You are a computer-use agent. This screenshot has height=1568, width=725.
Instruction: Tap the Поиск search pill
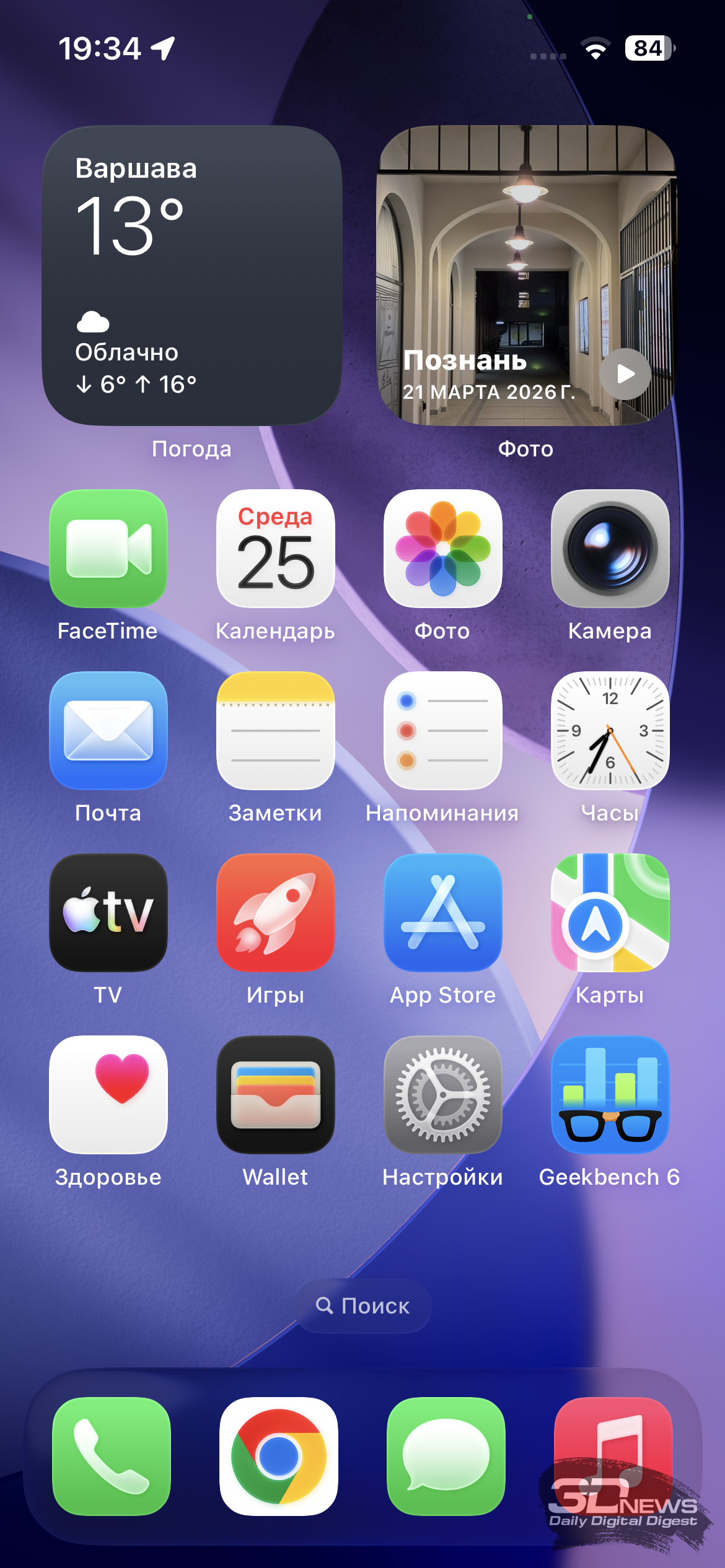tap(363, 1306)
